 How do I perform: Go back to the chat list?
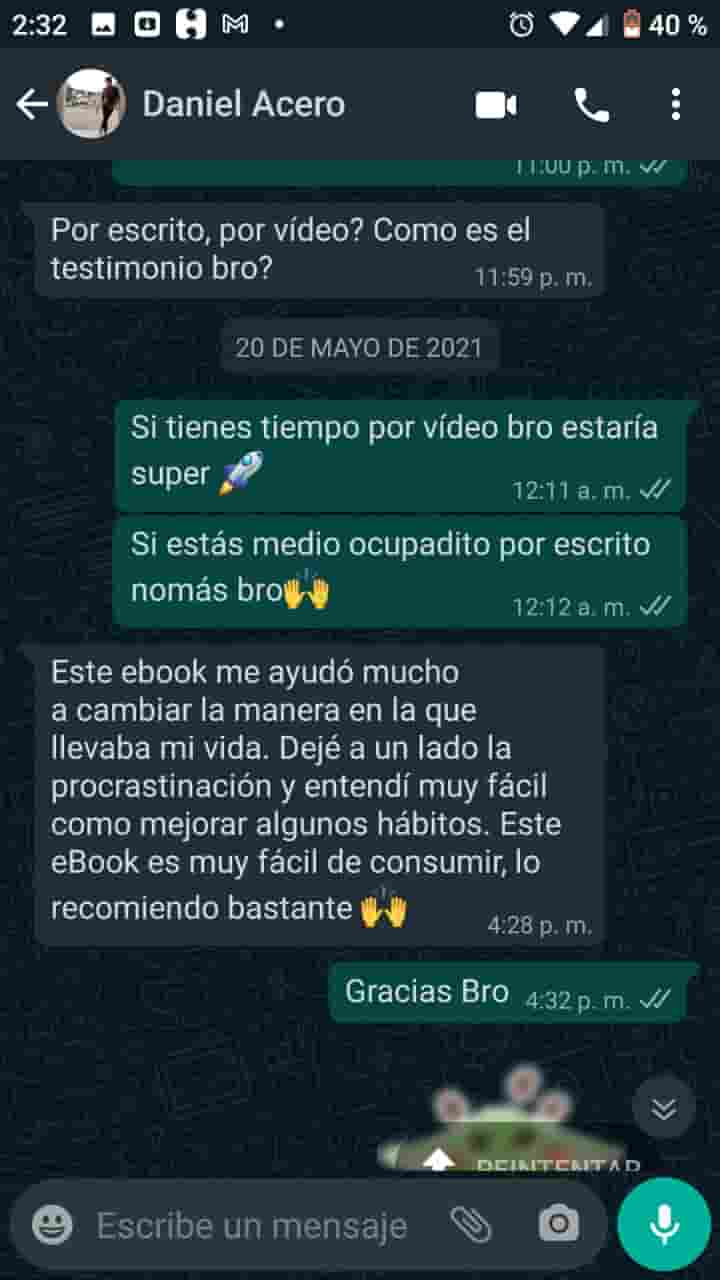click(x=32, y=104)
